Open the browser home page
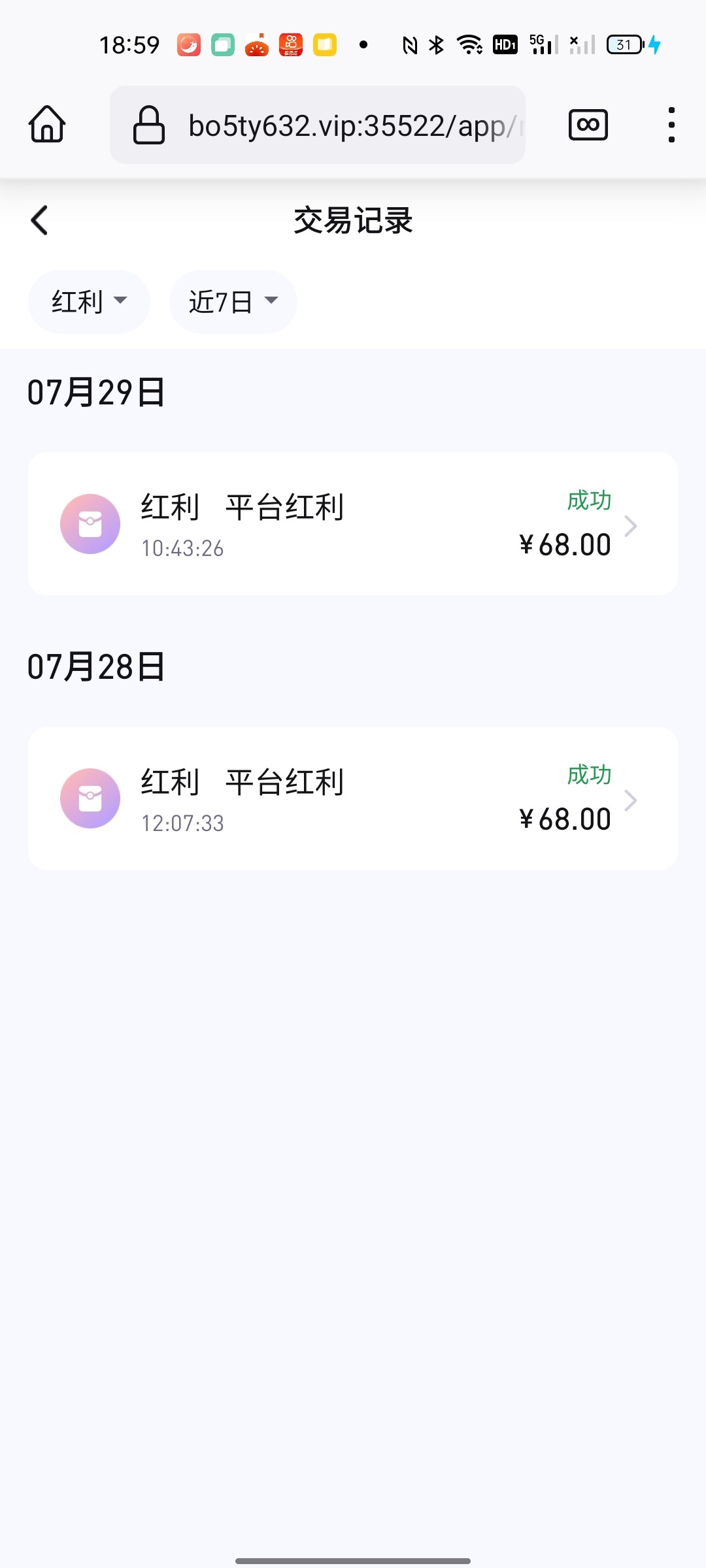 pyautogui.click(x=47, y=124)
